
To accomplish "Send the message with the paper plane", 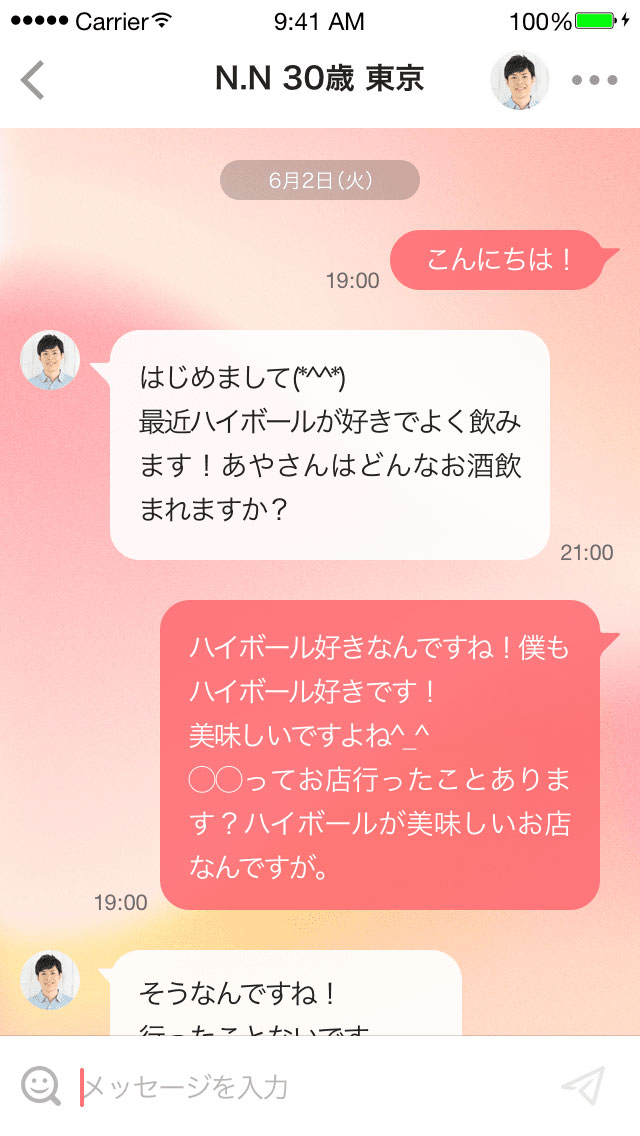I will pos(583,1086).
